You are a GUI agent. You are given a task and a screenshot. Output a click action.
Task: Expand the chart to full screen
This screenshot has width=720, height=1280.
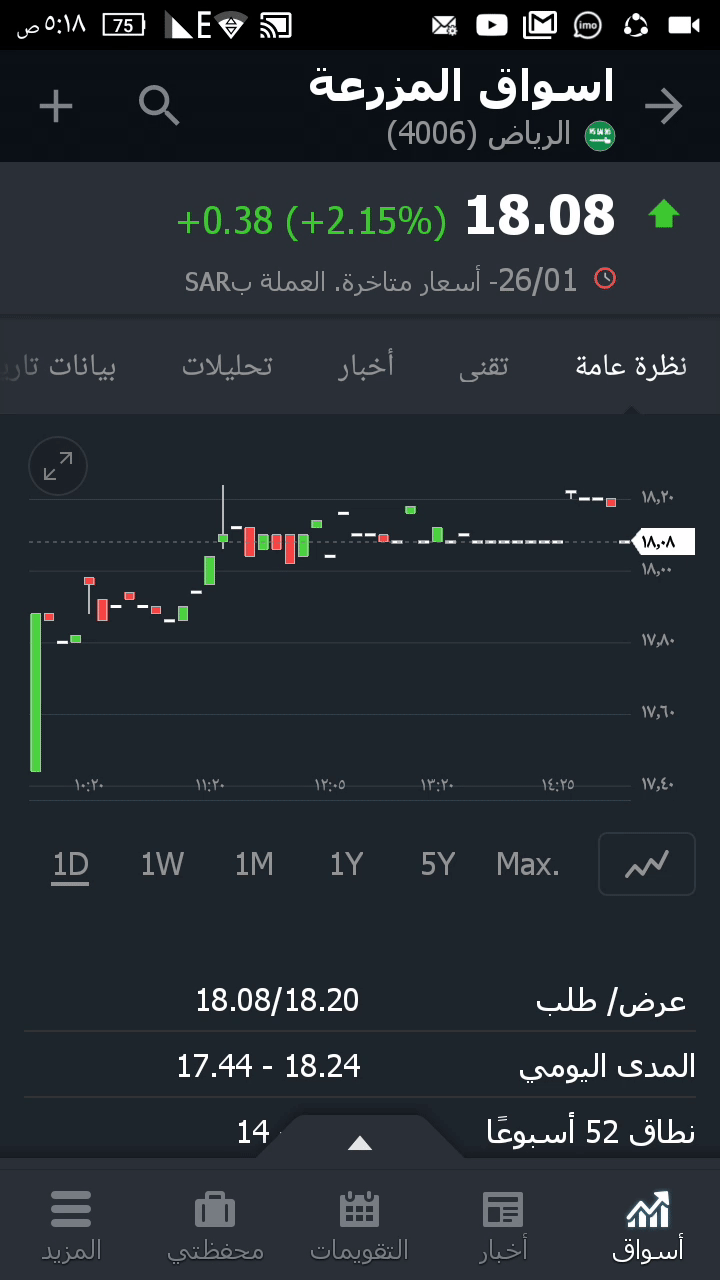pos(58,466)
